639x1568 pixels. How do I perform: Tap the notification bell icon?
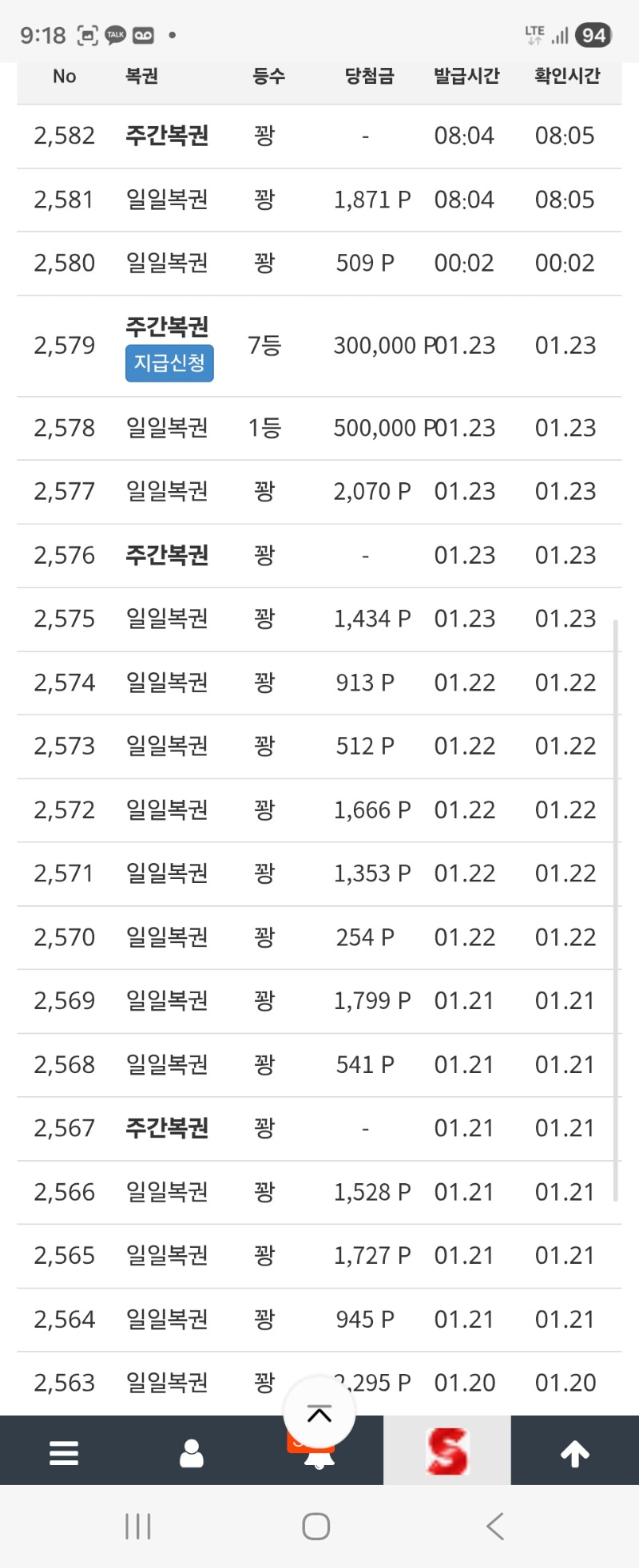coord(319,1461)
